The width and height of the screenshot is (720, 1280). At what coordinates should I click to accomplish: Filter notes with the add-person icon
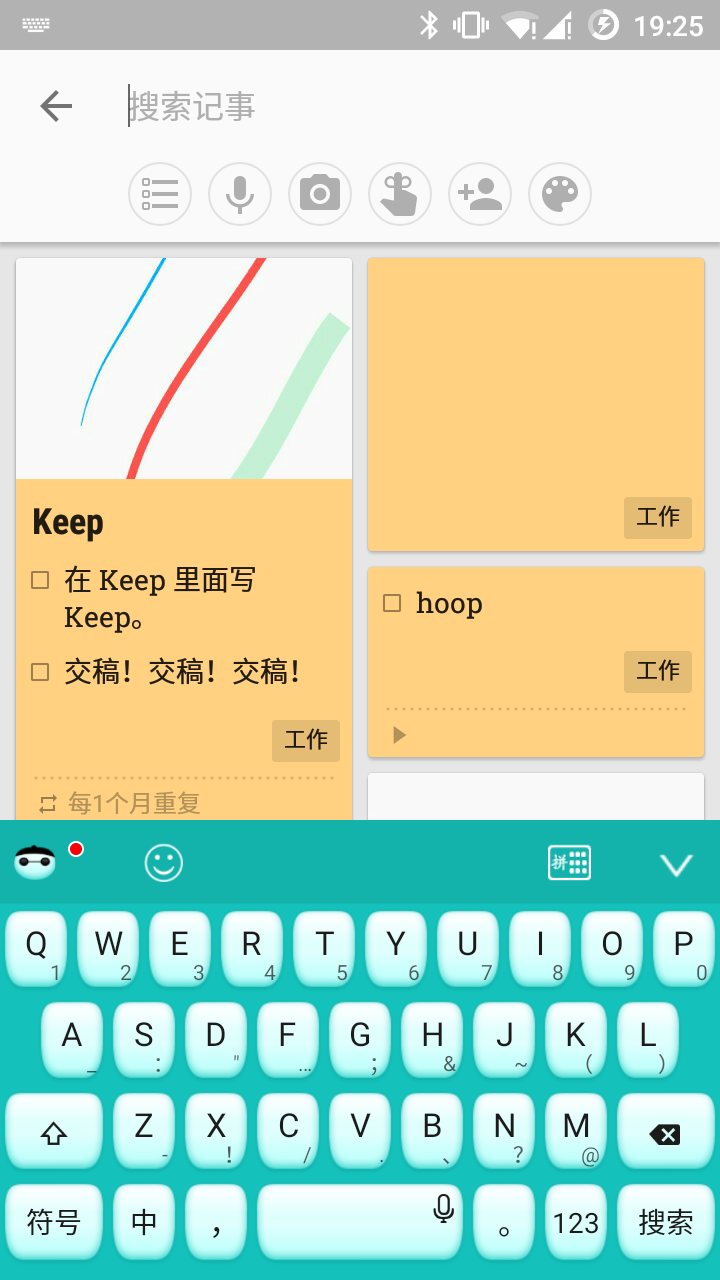(x=480, y=194)
